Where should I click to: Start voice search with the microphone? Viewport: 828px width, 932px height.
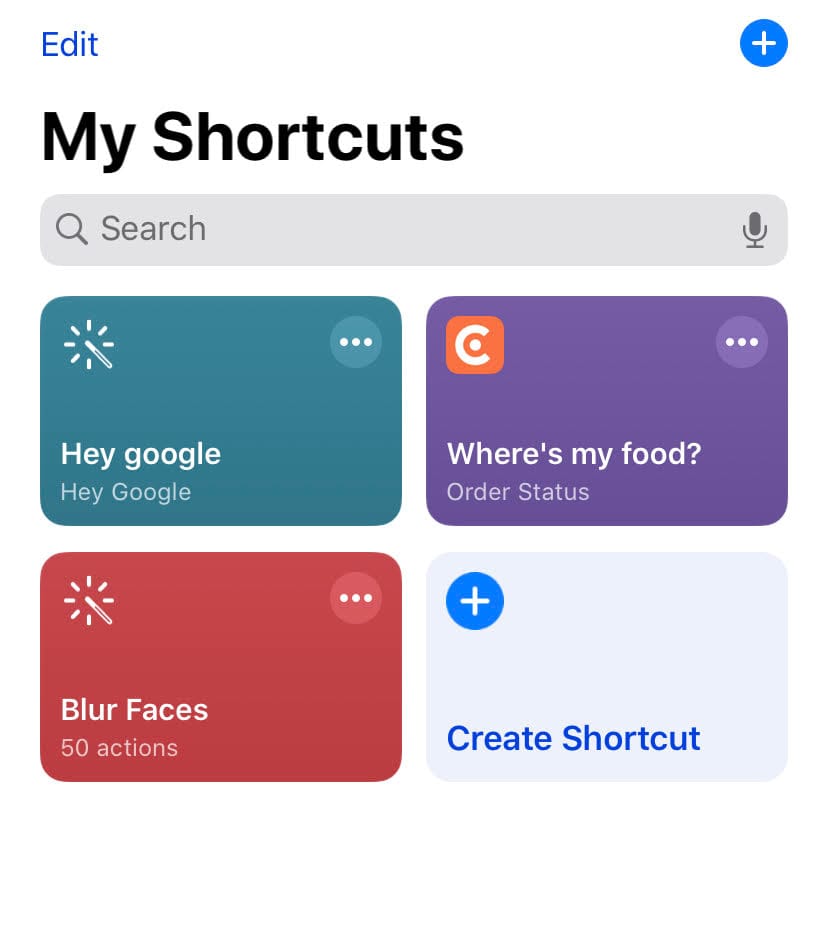tap(755, 230)
